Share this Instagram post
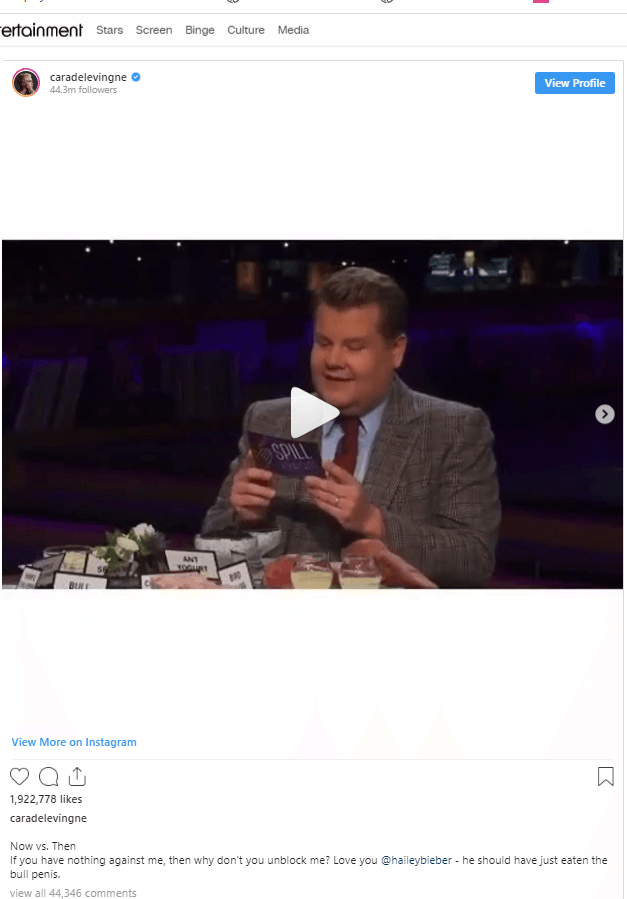This screenshot has width=627, height=899. coord(77,776)
